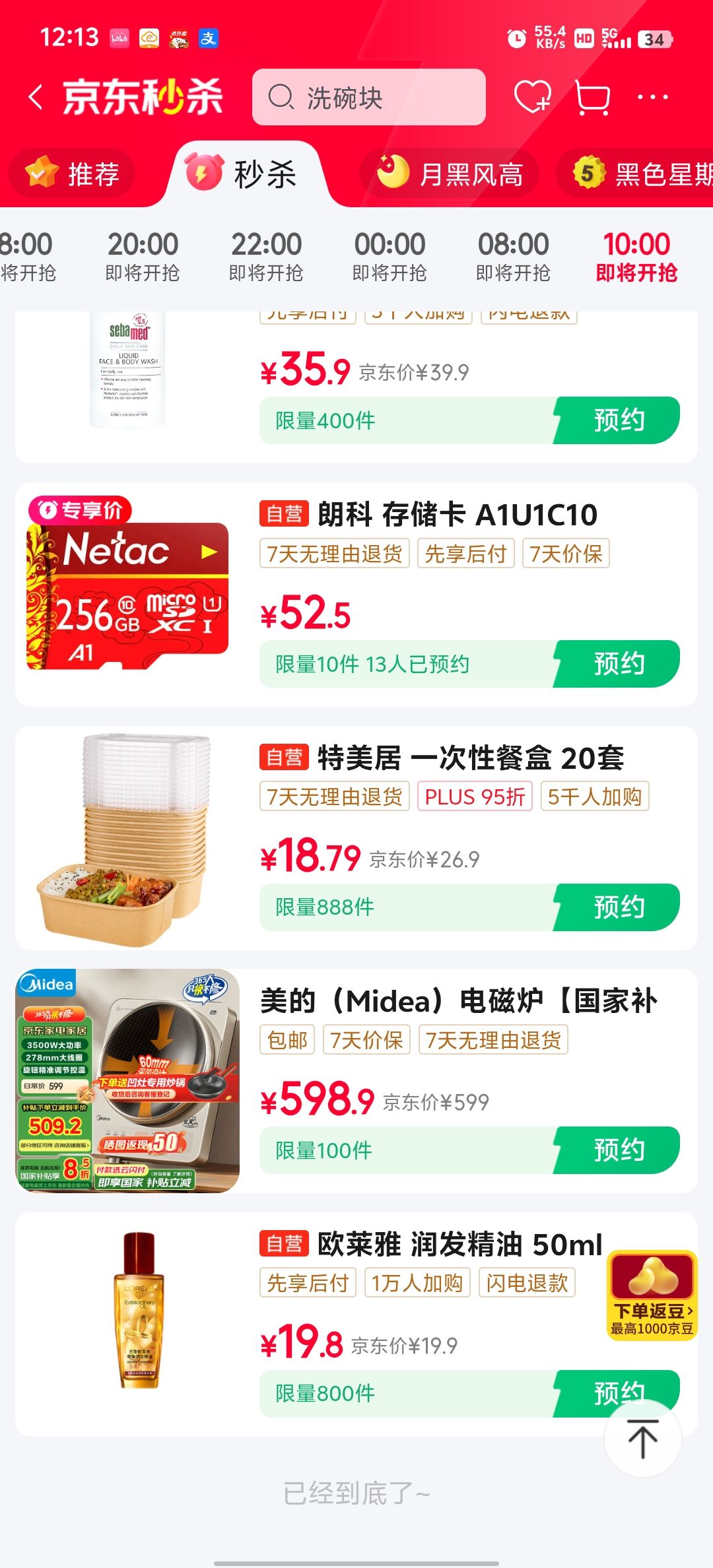Select the 00:00 time slot
The image size is (713, 1568).
pyautogui.click(x=390, y=256)
